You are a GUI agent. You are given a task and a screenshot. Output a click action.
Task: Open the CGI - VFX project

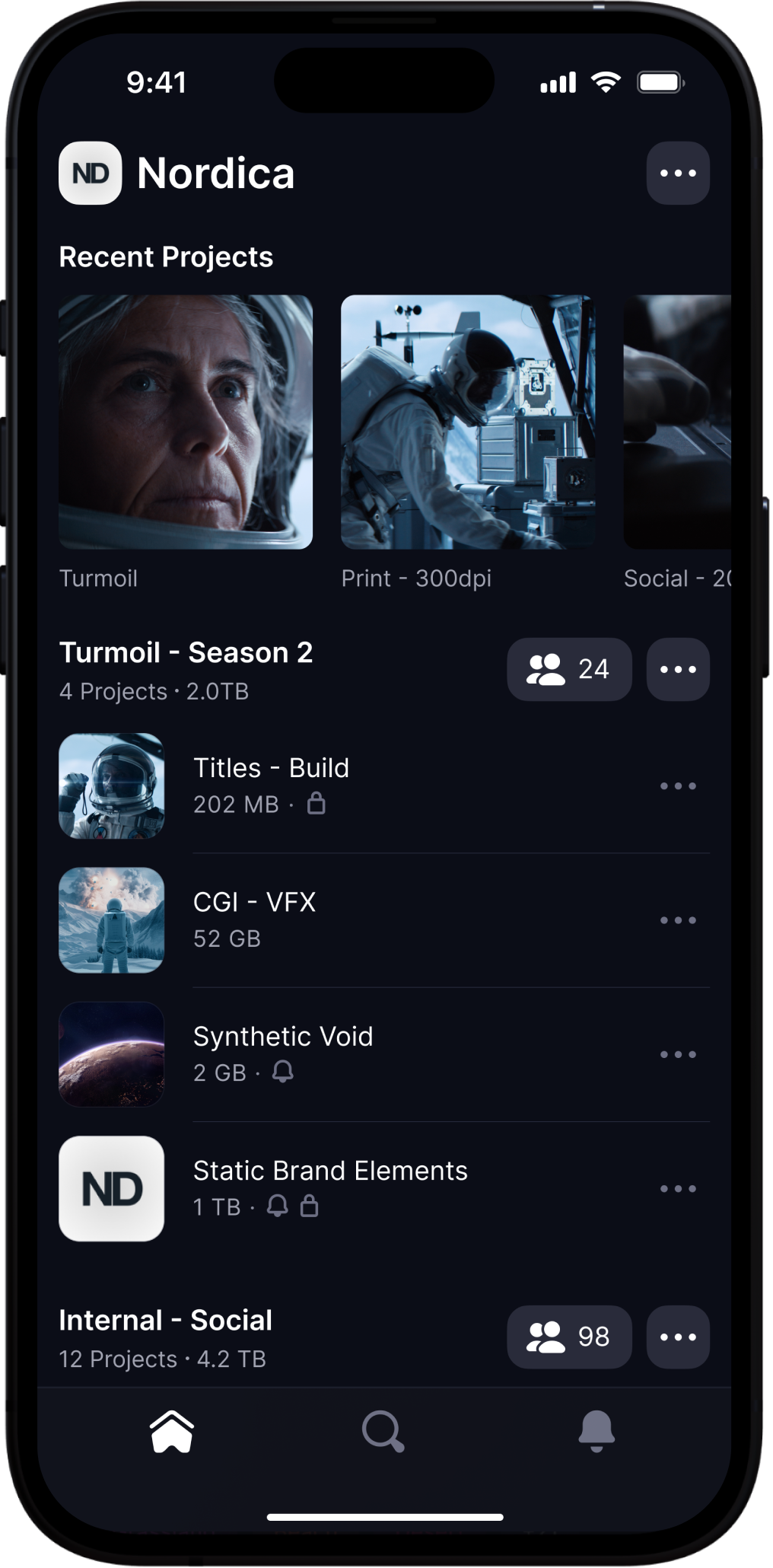(x=254, y=919)
